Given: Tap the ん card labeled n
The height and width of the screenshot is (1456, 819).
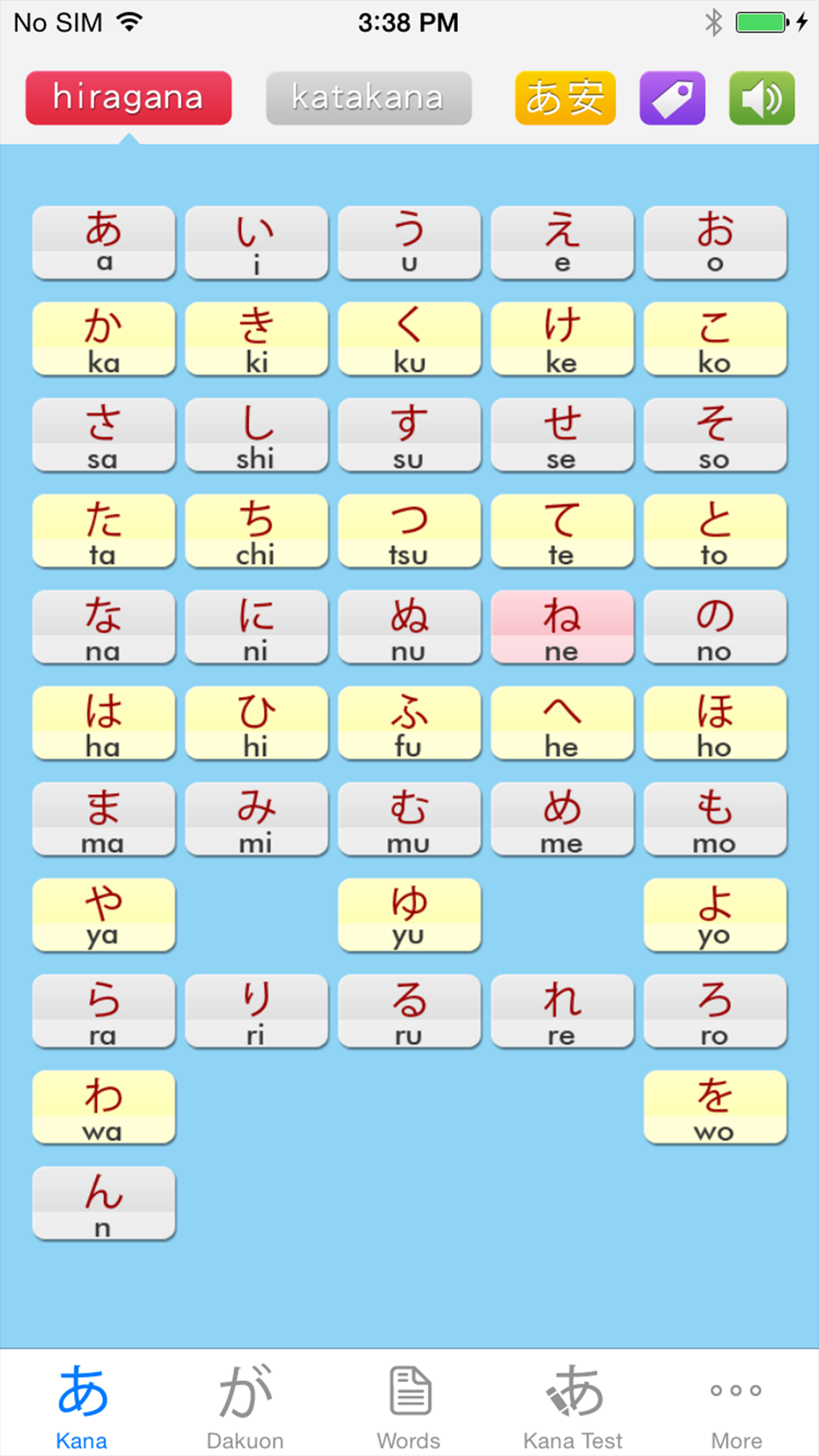Looking at the screenshot, I should pos(104,1203).
